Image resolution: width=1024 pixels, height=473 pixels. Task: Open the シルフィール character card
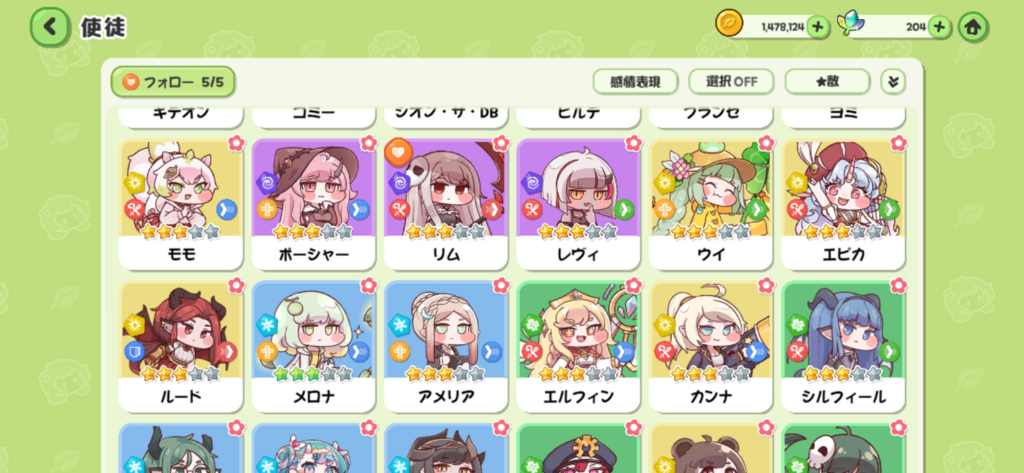(x=843, y=346)
